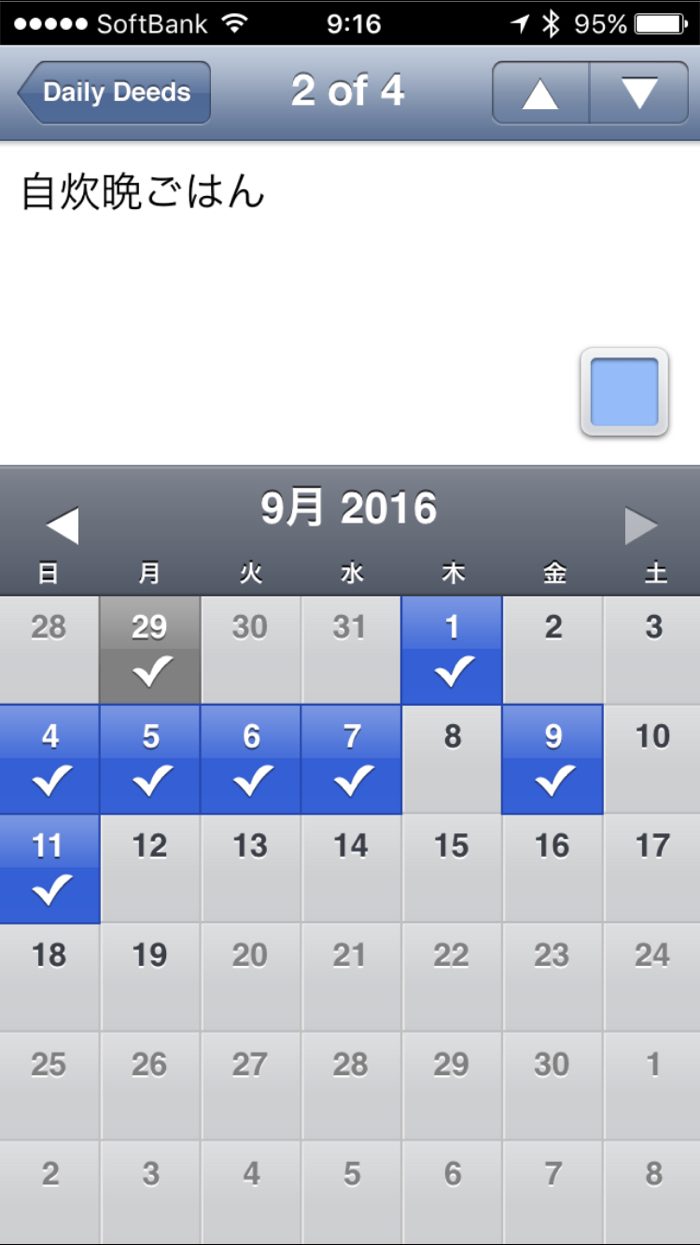Uncheck September 9
Screen dimensions: 700x1245
pyautogui.click(x=553, y=759)
